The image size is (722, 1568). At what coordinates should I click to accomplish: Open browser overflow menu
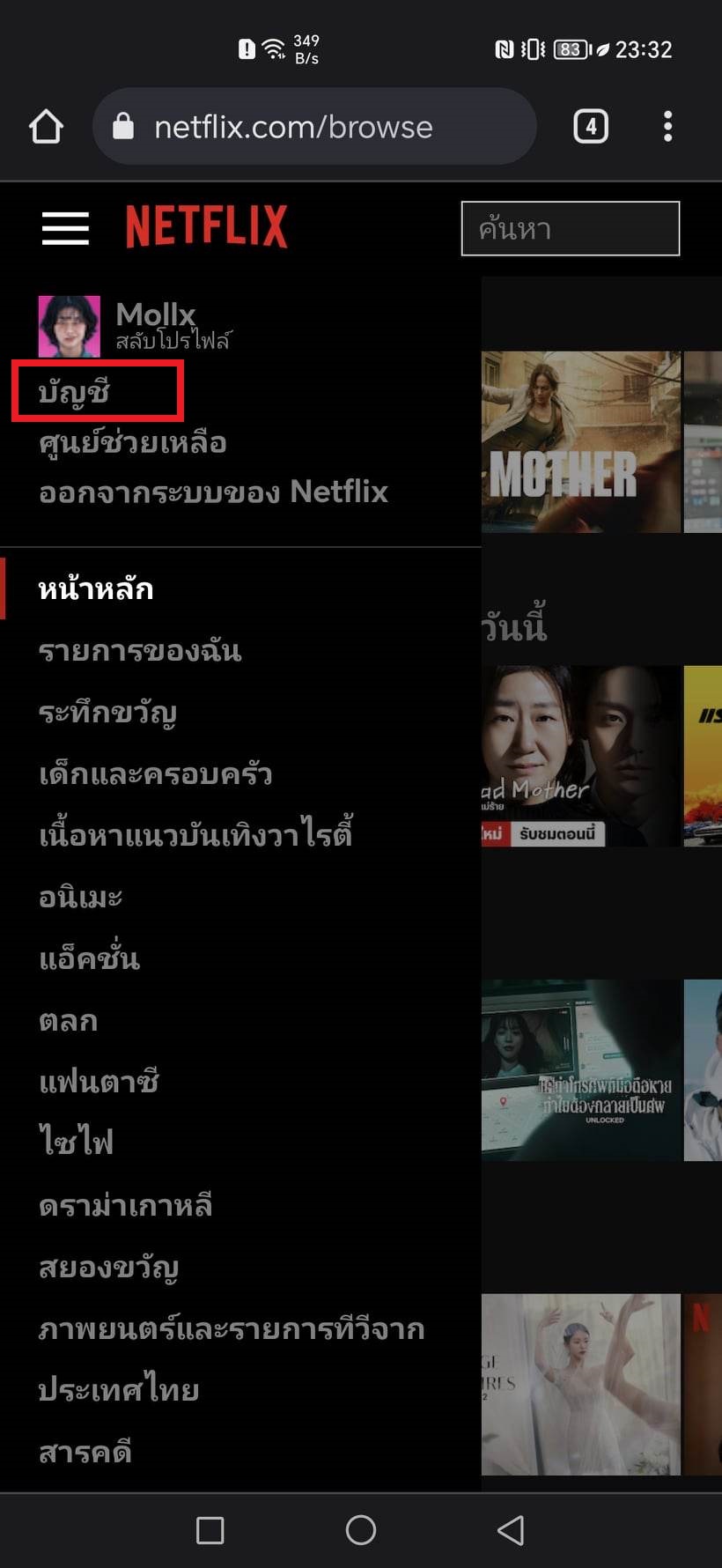[668, 127]
